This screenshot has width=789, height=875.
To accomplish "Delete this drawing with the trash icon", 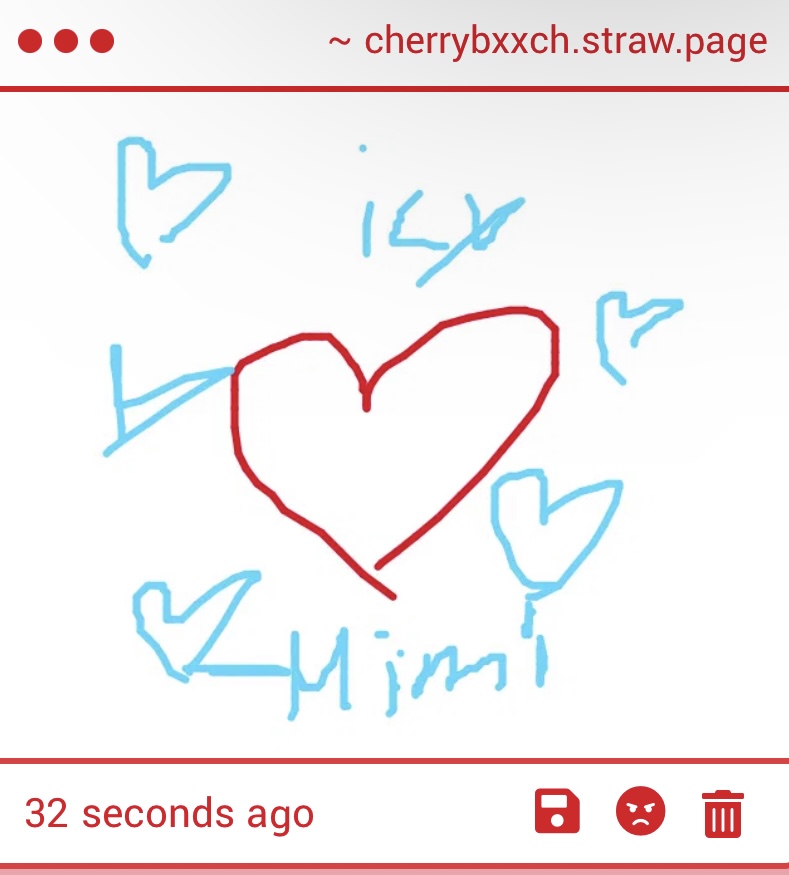I will pyautogui.click(x=723, y=812).
